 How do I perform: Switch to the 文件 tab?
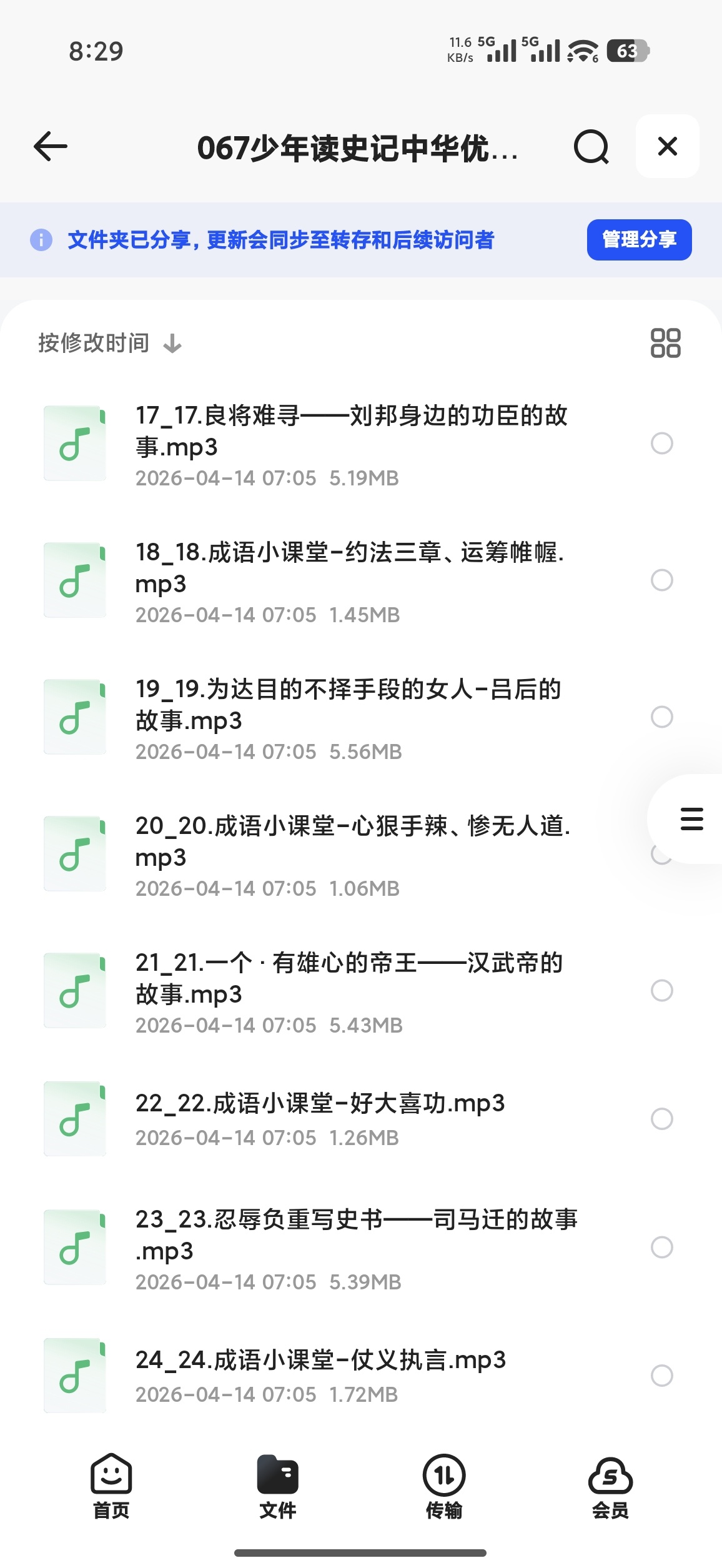[x=277, y=1487]
